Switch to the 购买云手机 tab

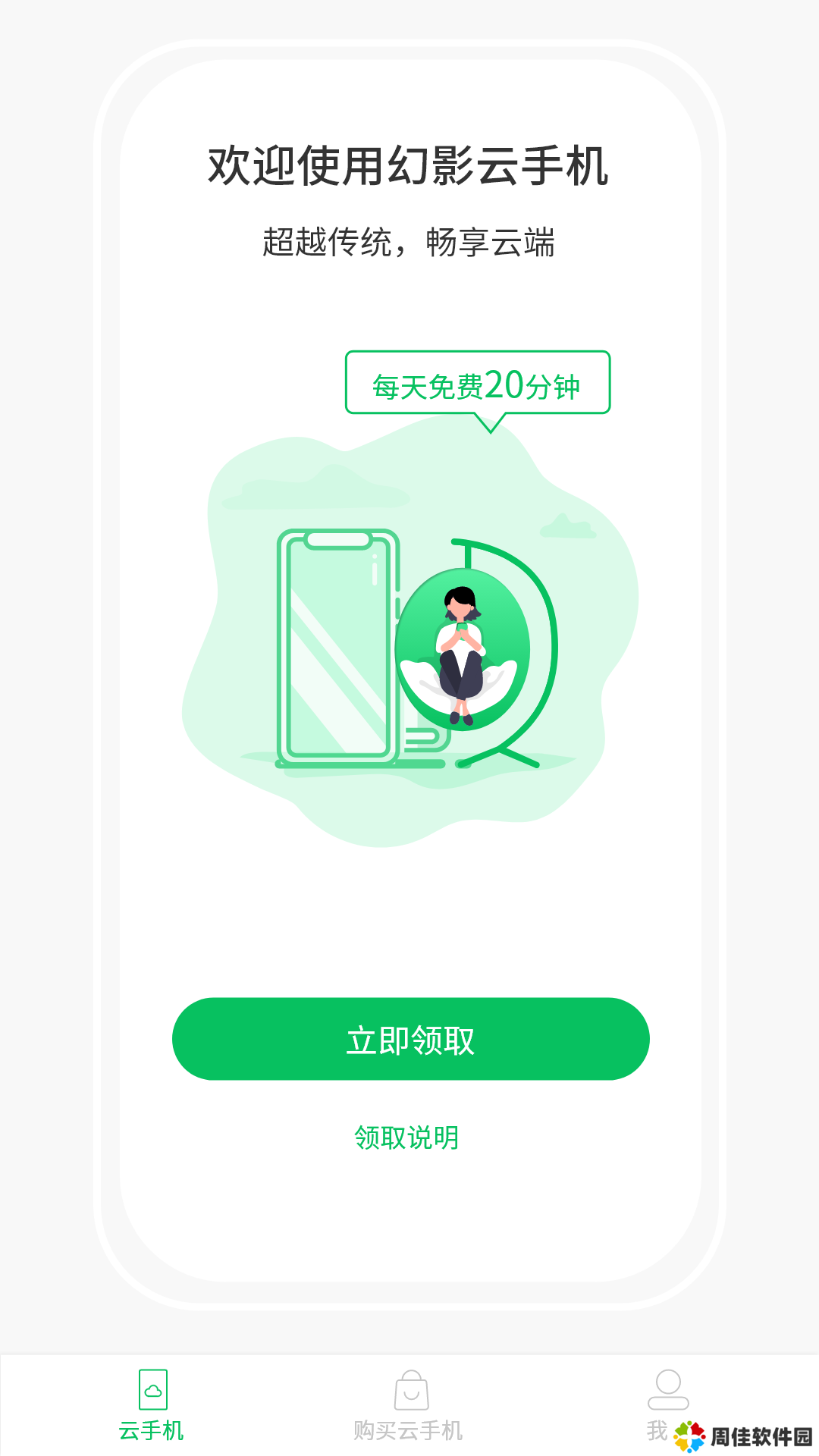click(x=409, y=1404)
